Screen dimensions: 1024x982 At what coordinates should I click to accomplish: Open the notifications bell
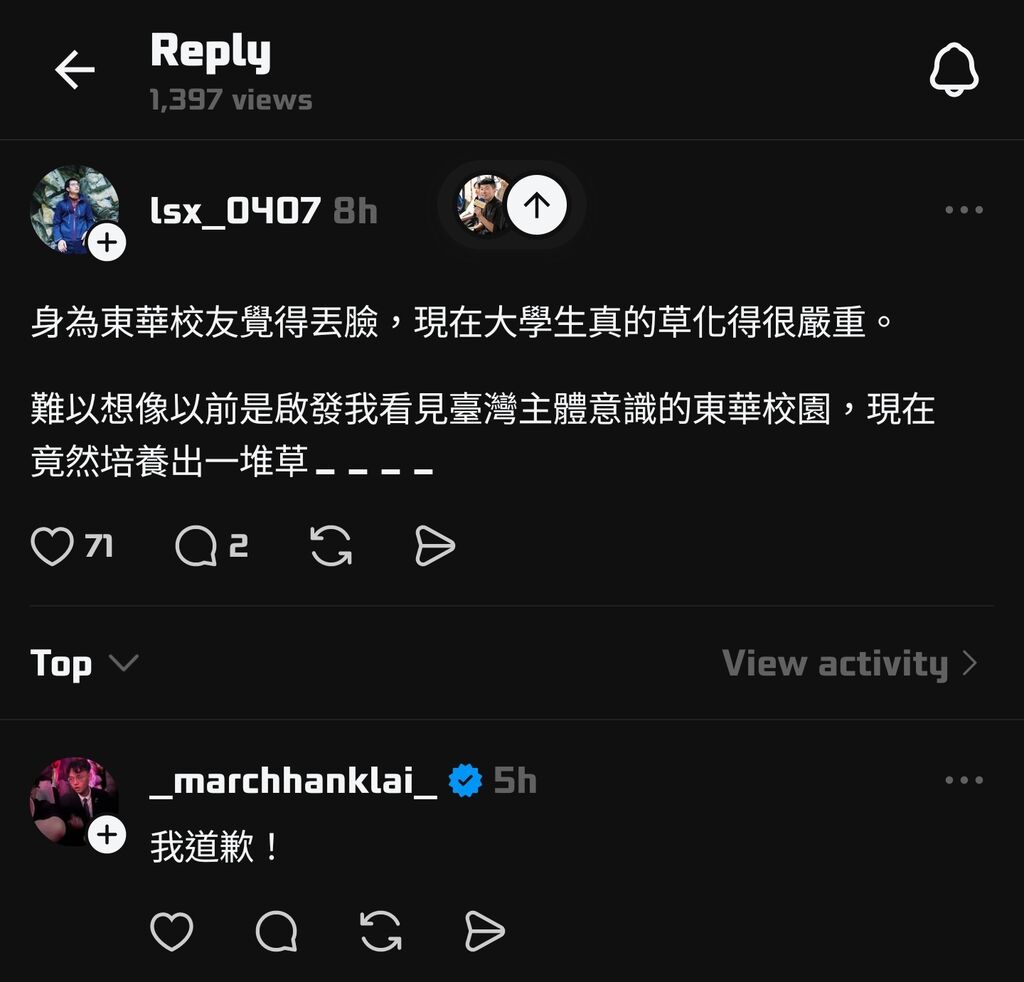pyautogui.click(x=954, y=70)
